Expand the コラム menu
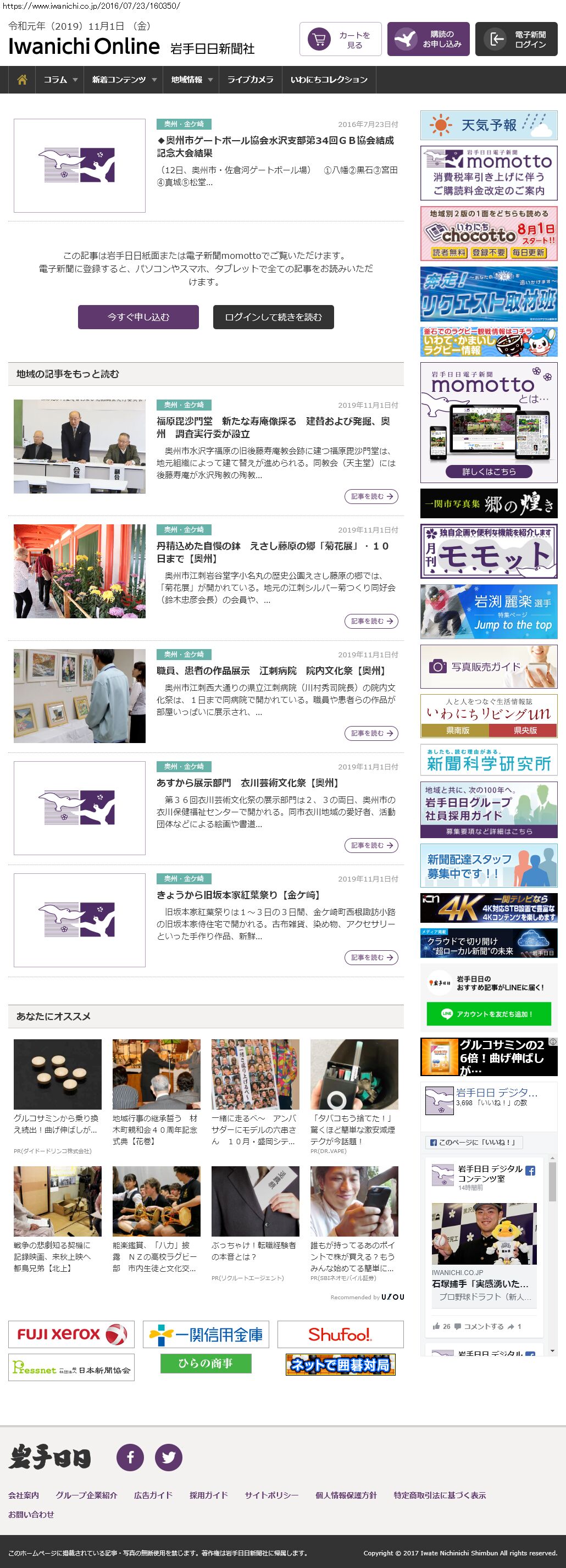This screenshot has height=1568, width=566. tap(60, 80)
